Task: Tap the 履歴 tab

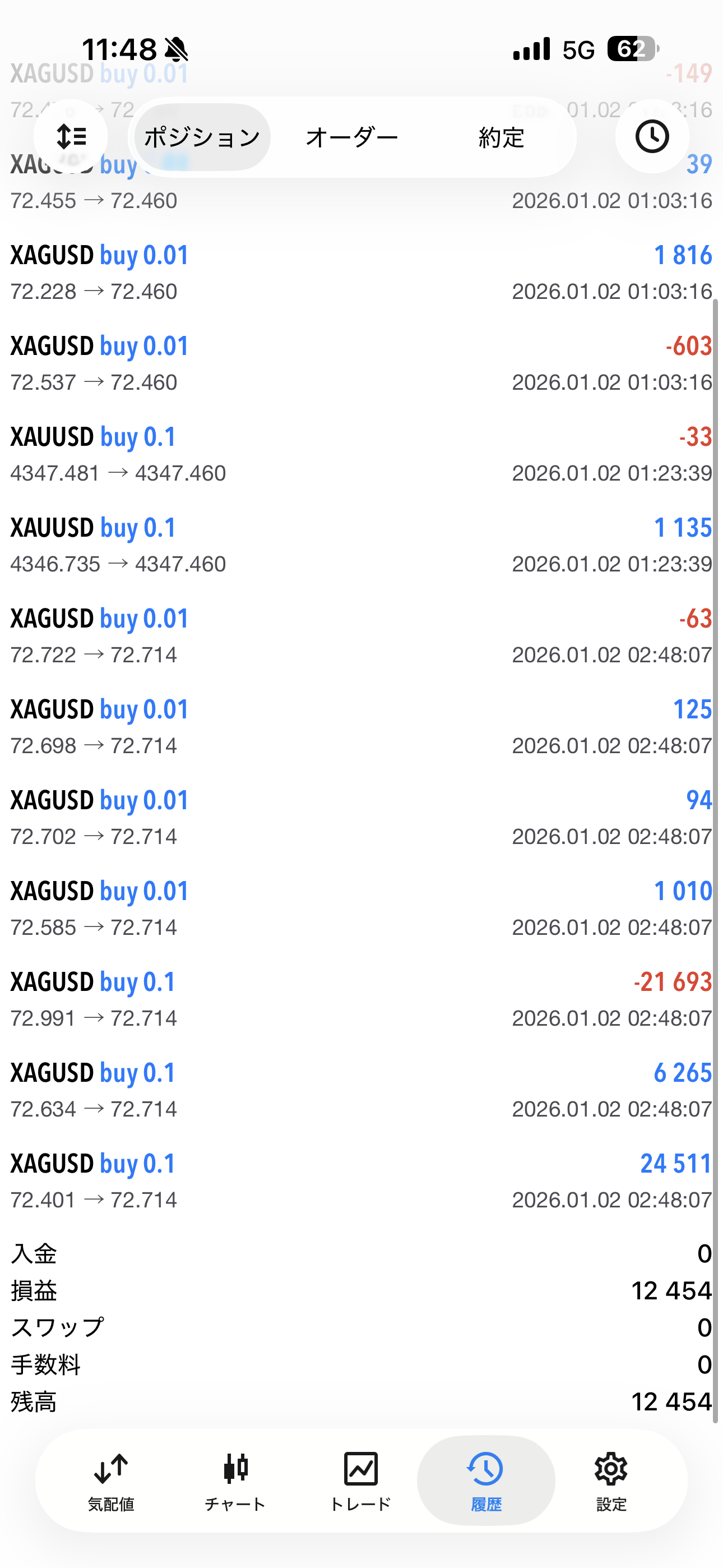Action: point(486,1480)
